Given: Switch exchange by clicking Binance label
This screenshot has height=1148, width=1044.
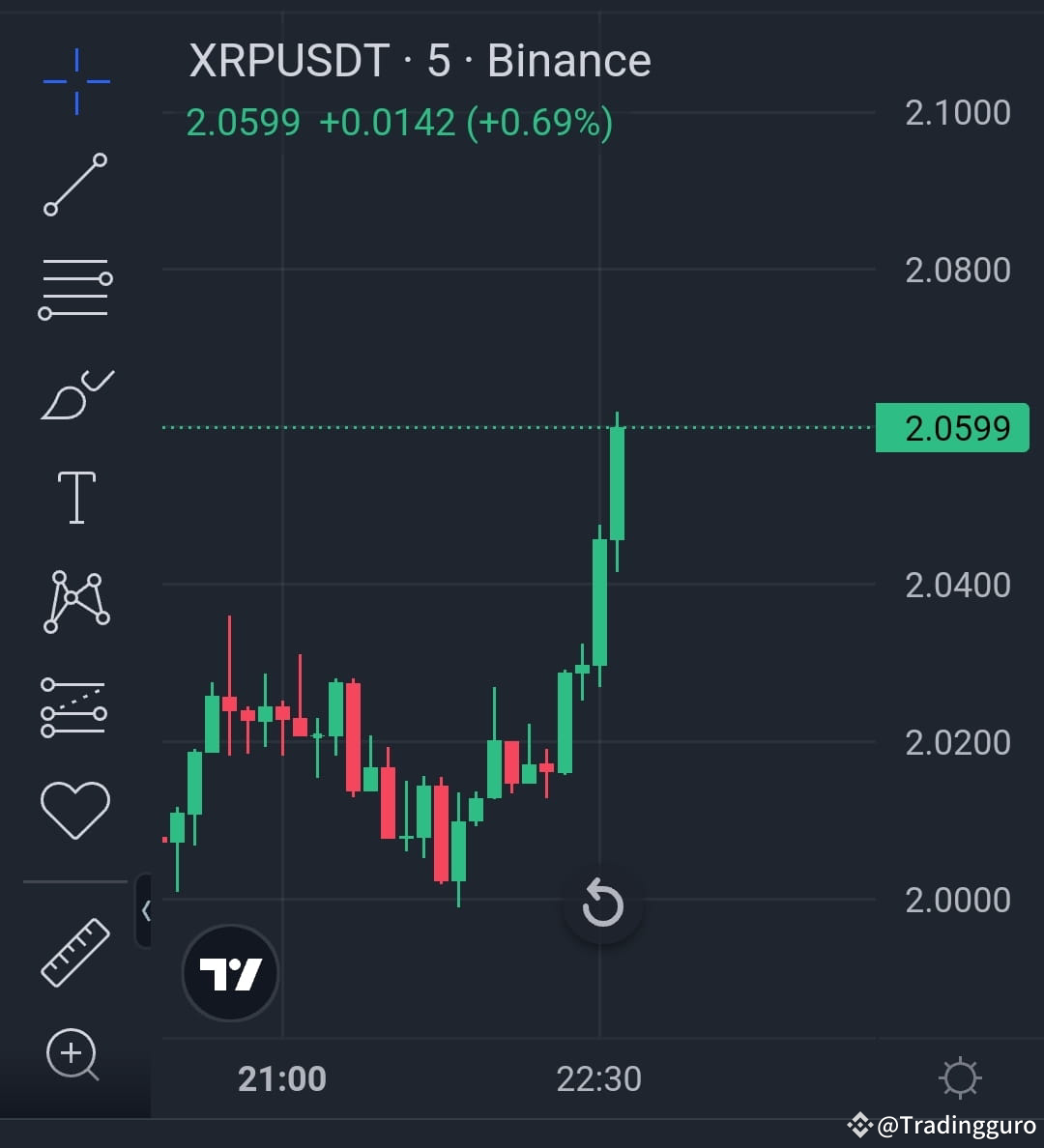Looking at the screenshot, I should (x=568, y=60).
